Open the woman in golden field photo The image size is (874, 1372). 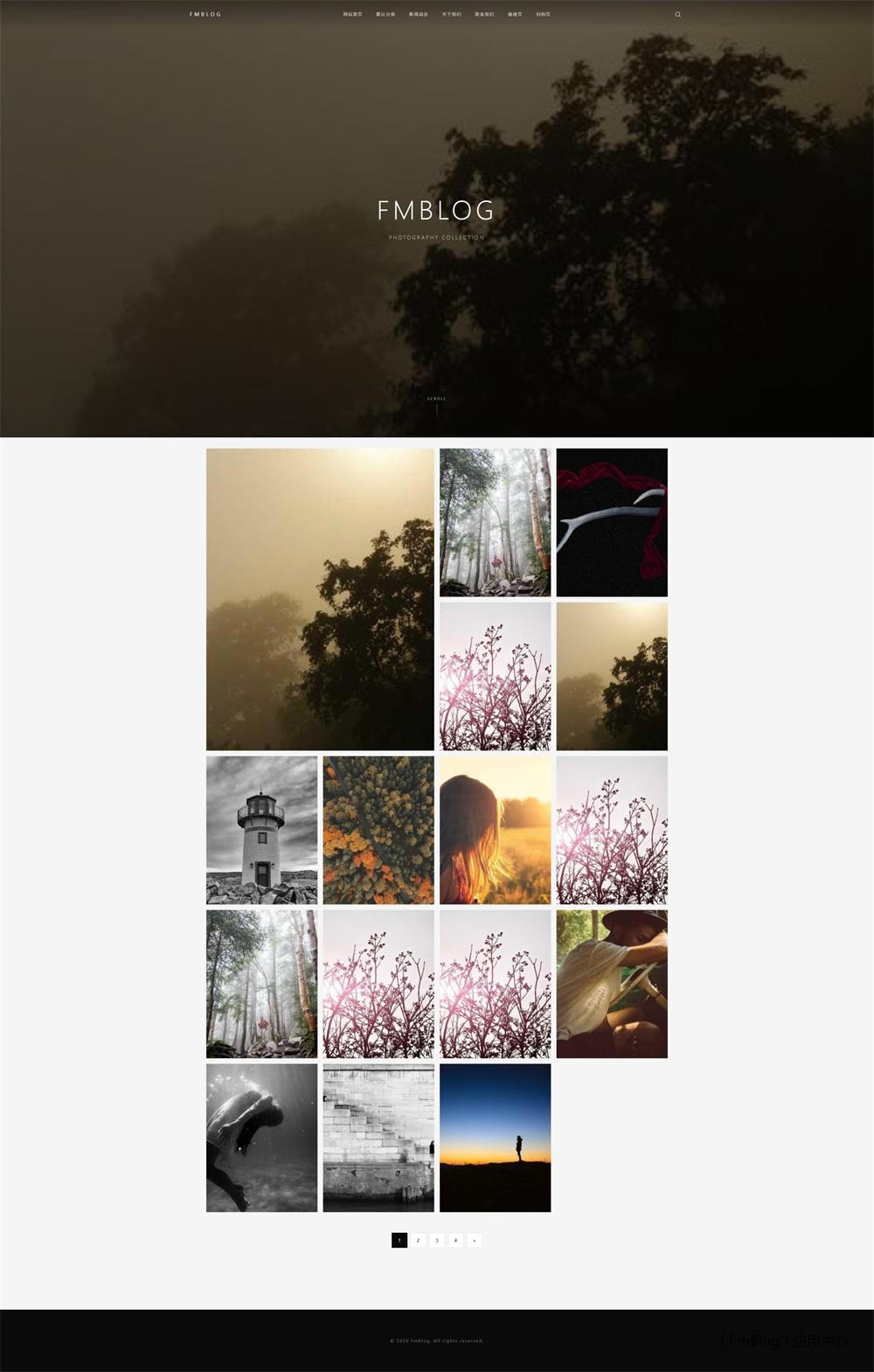pos(495,830)
